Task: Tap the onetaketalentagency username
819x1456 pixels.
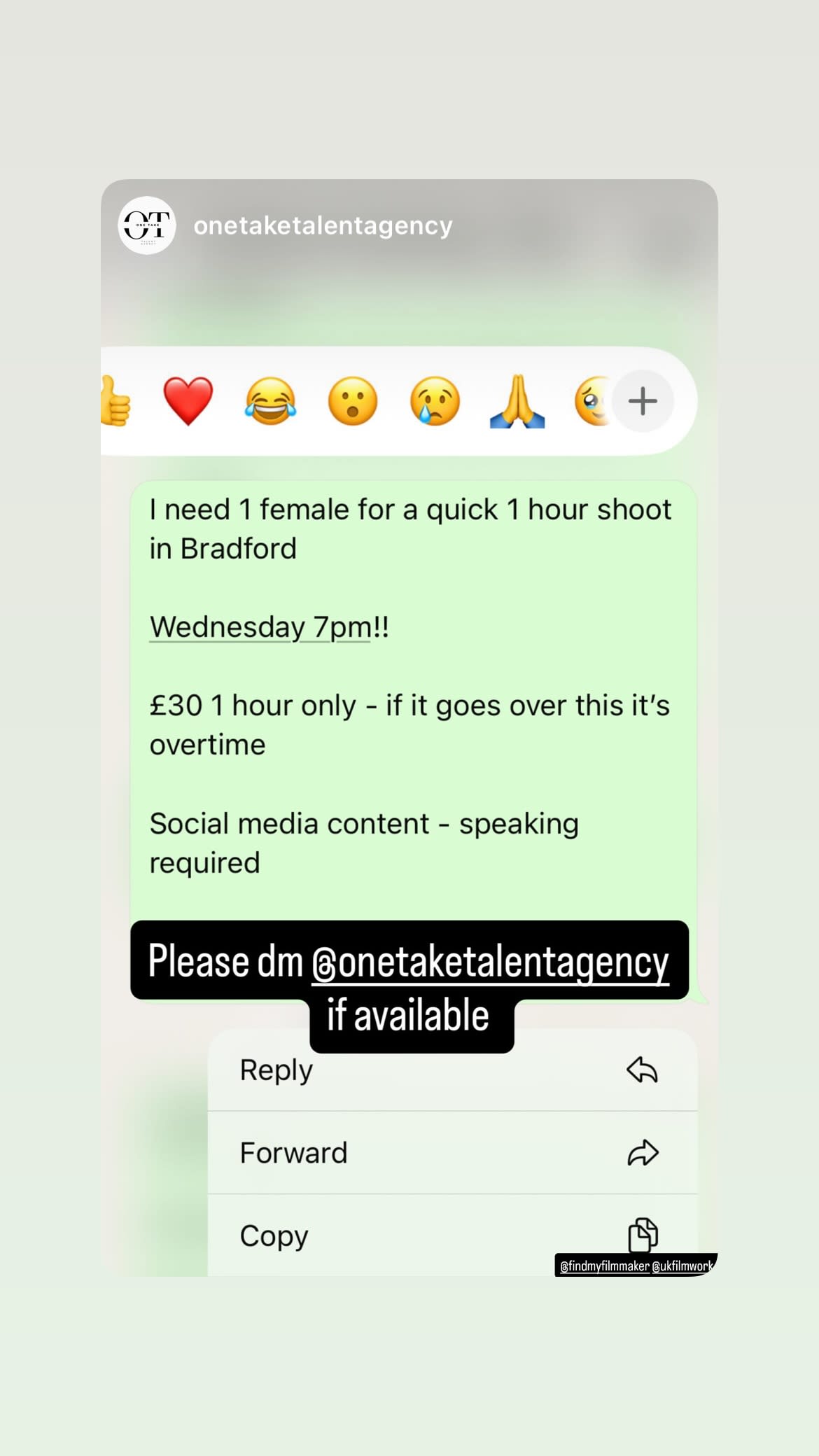Action: point(323,225)
